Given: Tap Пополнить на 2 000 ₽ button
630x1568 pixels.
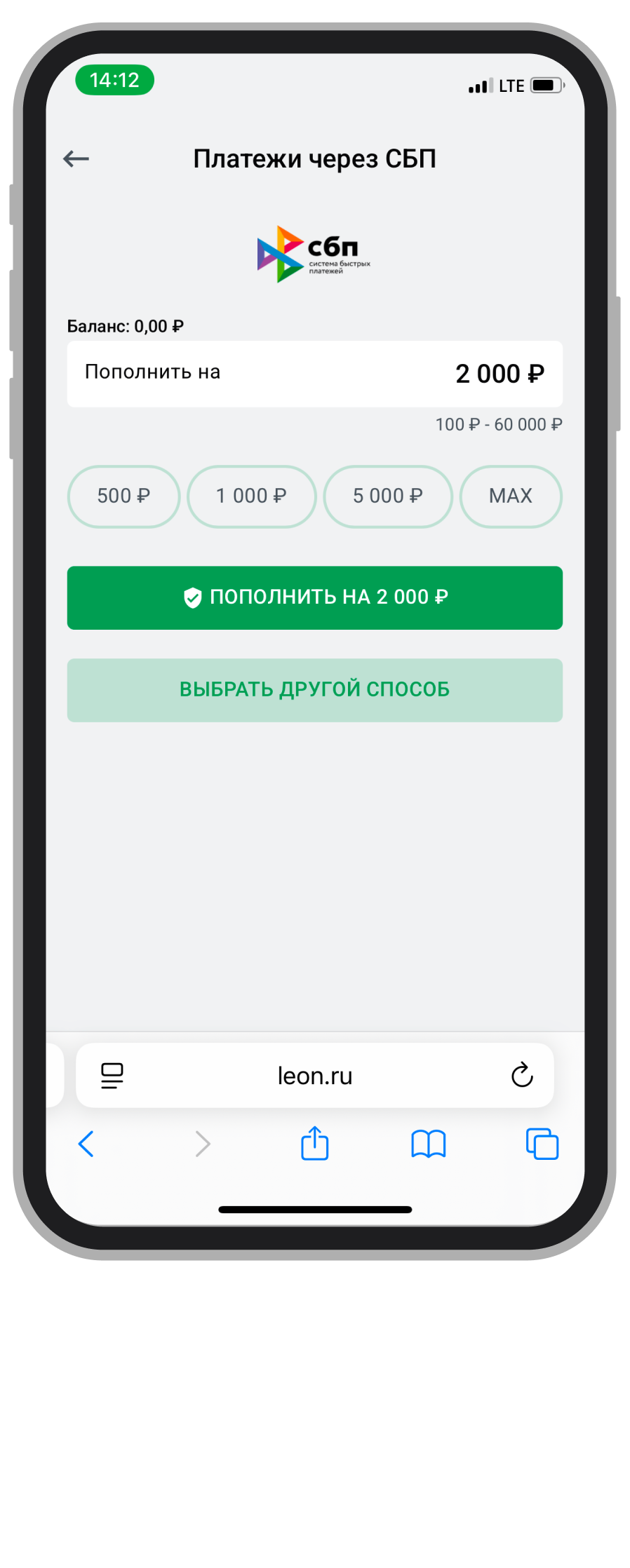Looking at the screenshot, I should pos(314,597).
